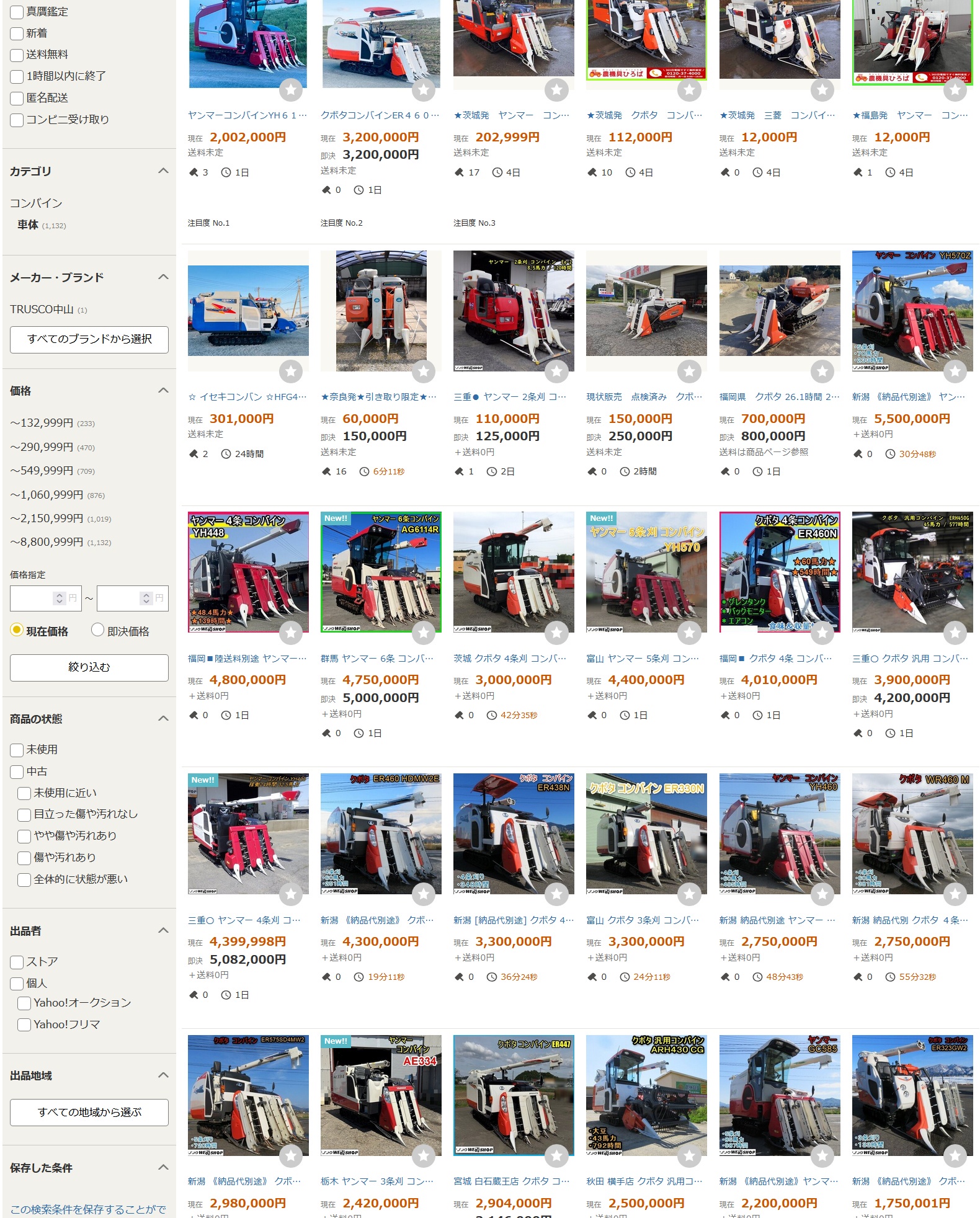This screenshot has width=980, height=1218.
Task: Open the 福岡県 クボタ 26.1時間 listing
Action: (779, 397)
